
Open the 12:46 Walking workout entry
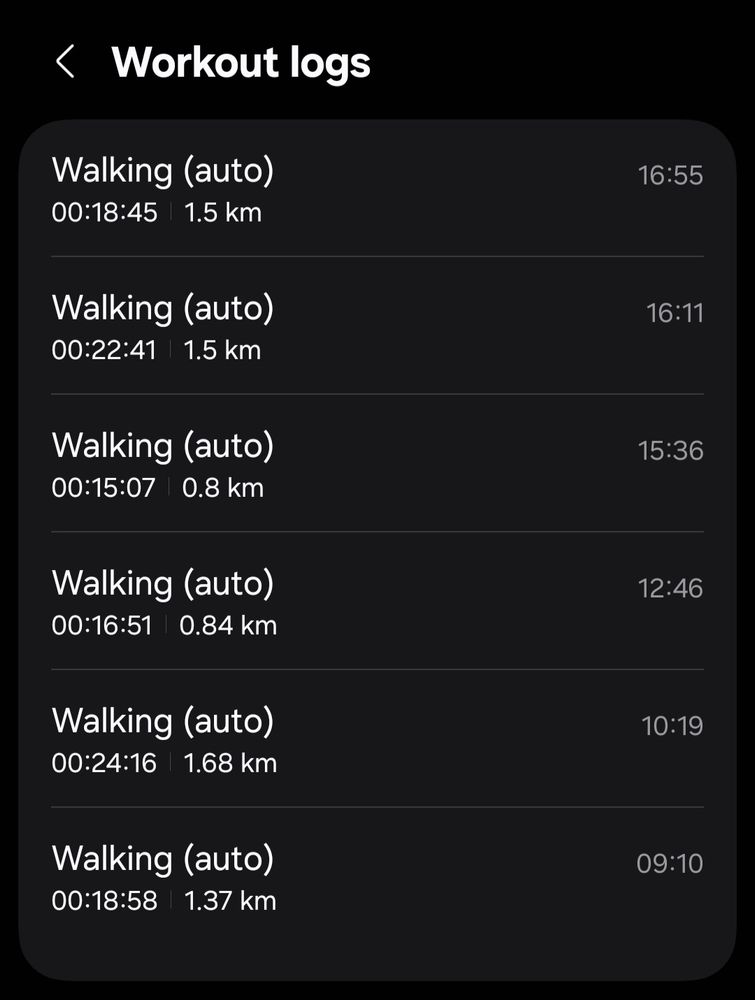point(377,602)
